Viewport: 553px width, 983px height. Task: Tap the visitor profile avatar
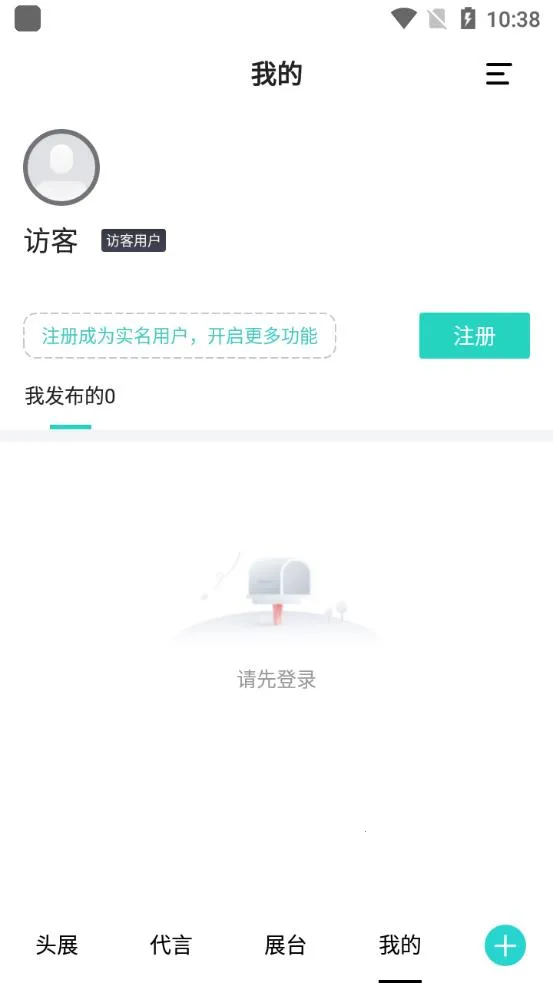[61, 167]
